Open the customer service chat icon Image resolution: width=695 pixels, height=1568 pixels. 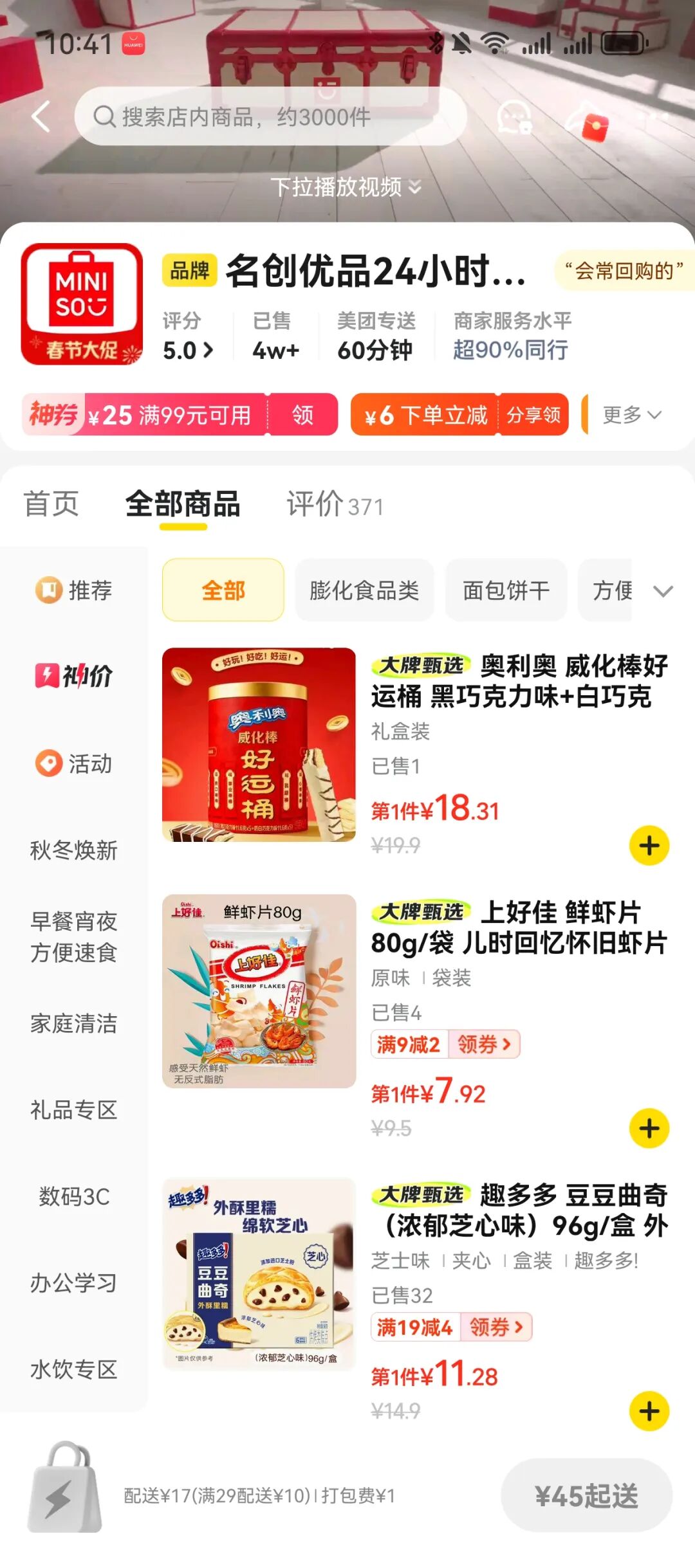pyautogui.click(x=514, y=117)
